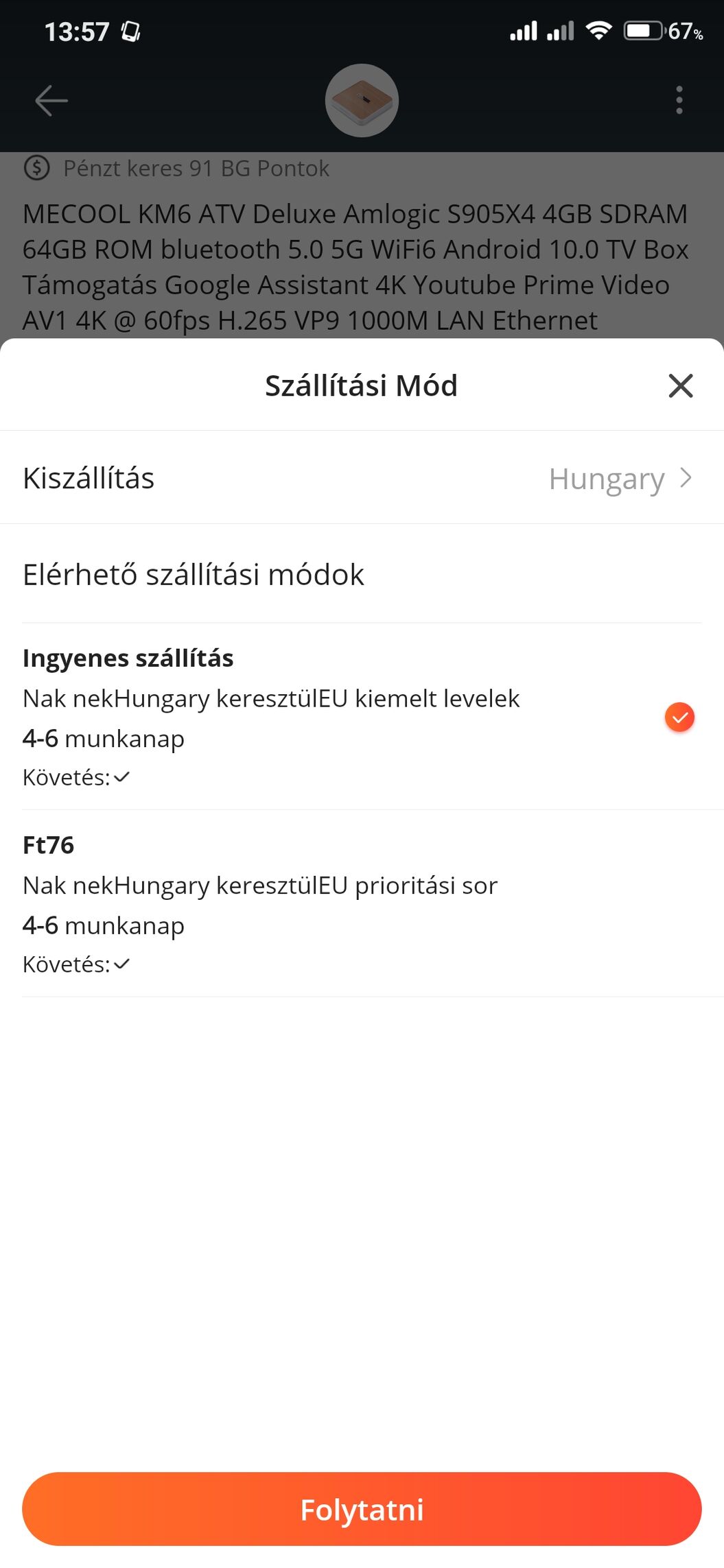The height and width of the screenshot is (1568, 724).
Task: Select the Ingyenes szállítás shipping option
Action: point(362,717)
